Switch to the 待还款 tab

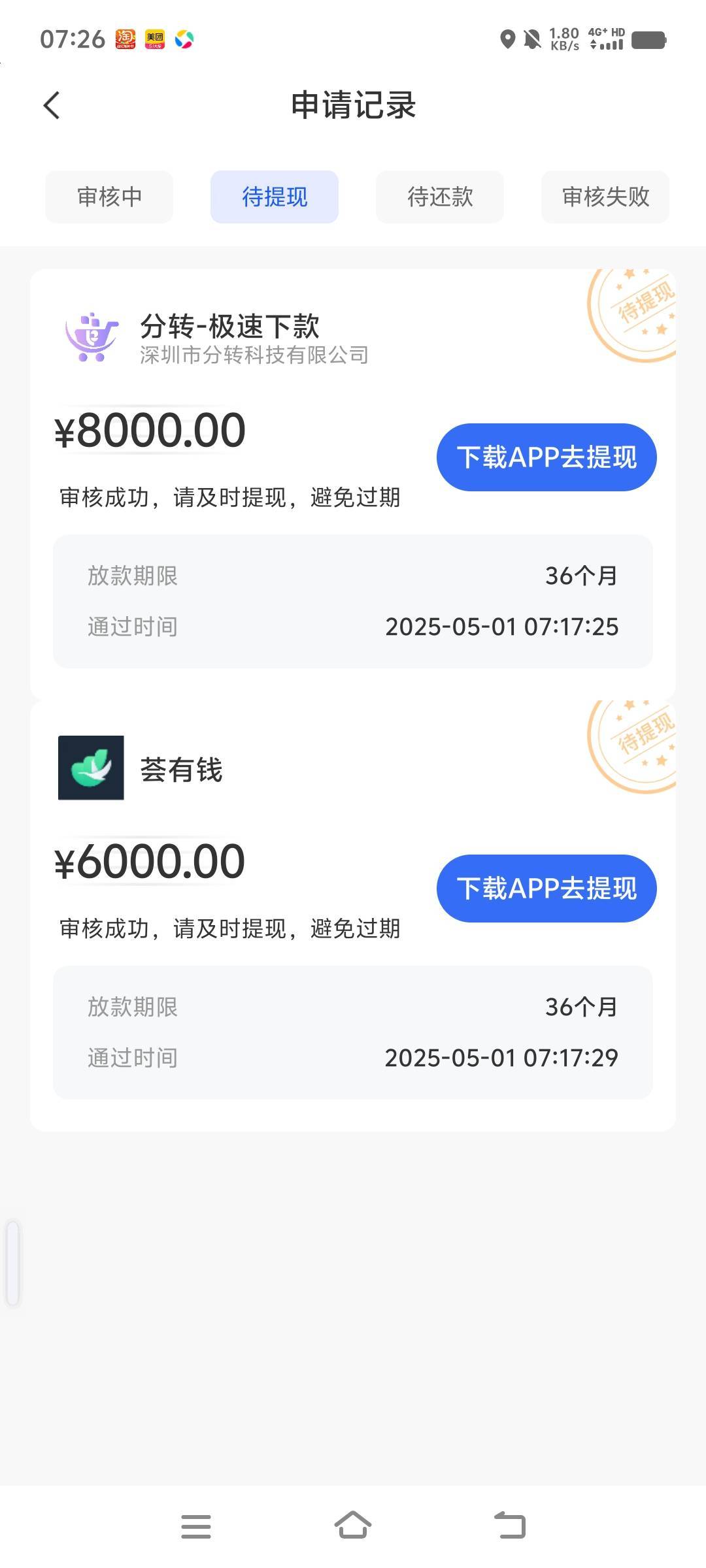(440, 197)
